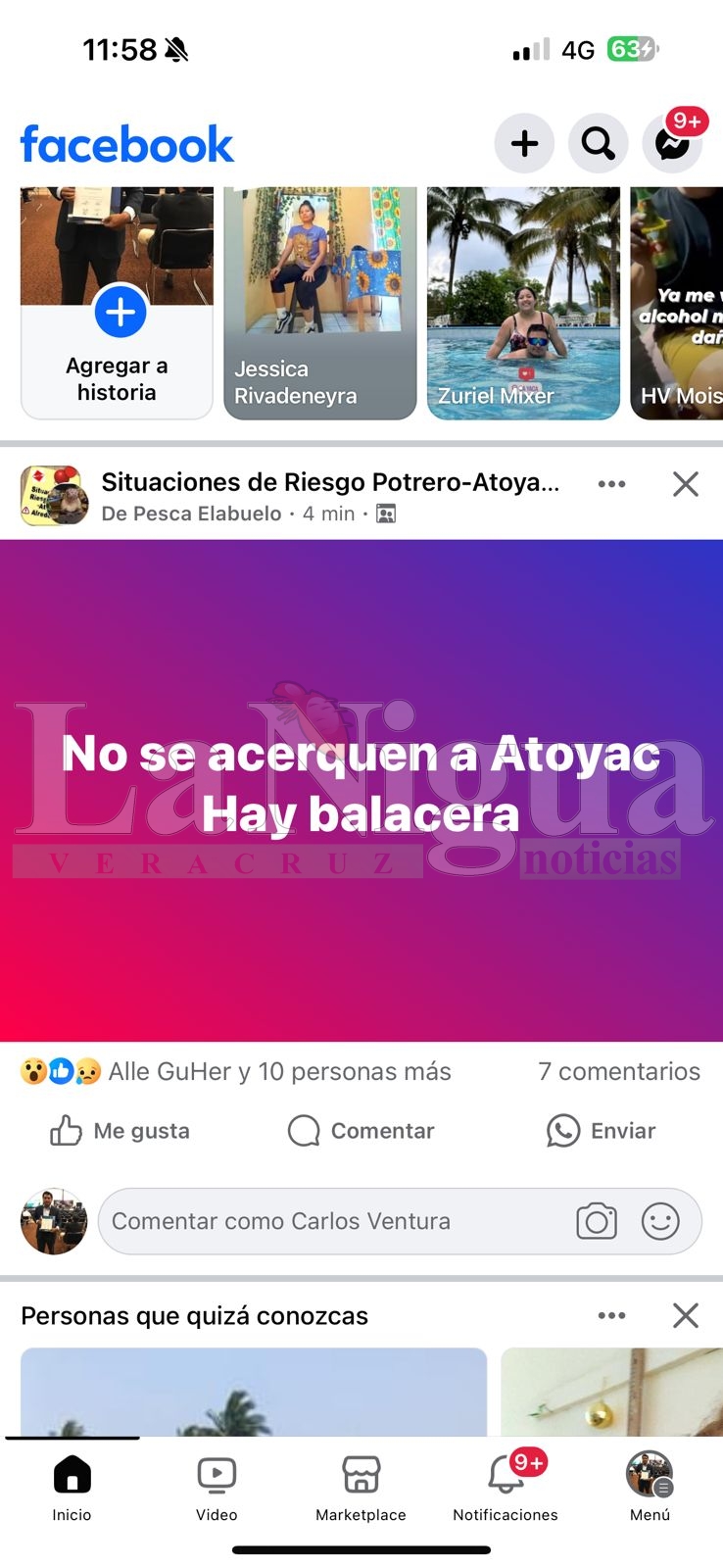This screenshot has height=1568, width=723.
Task: View Jessica Rivadeneyra's story
Action: (x=319, y=304)
